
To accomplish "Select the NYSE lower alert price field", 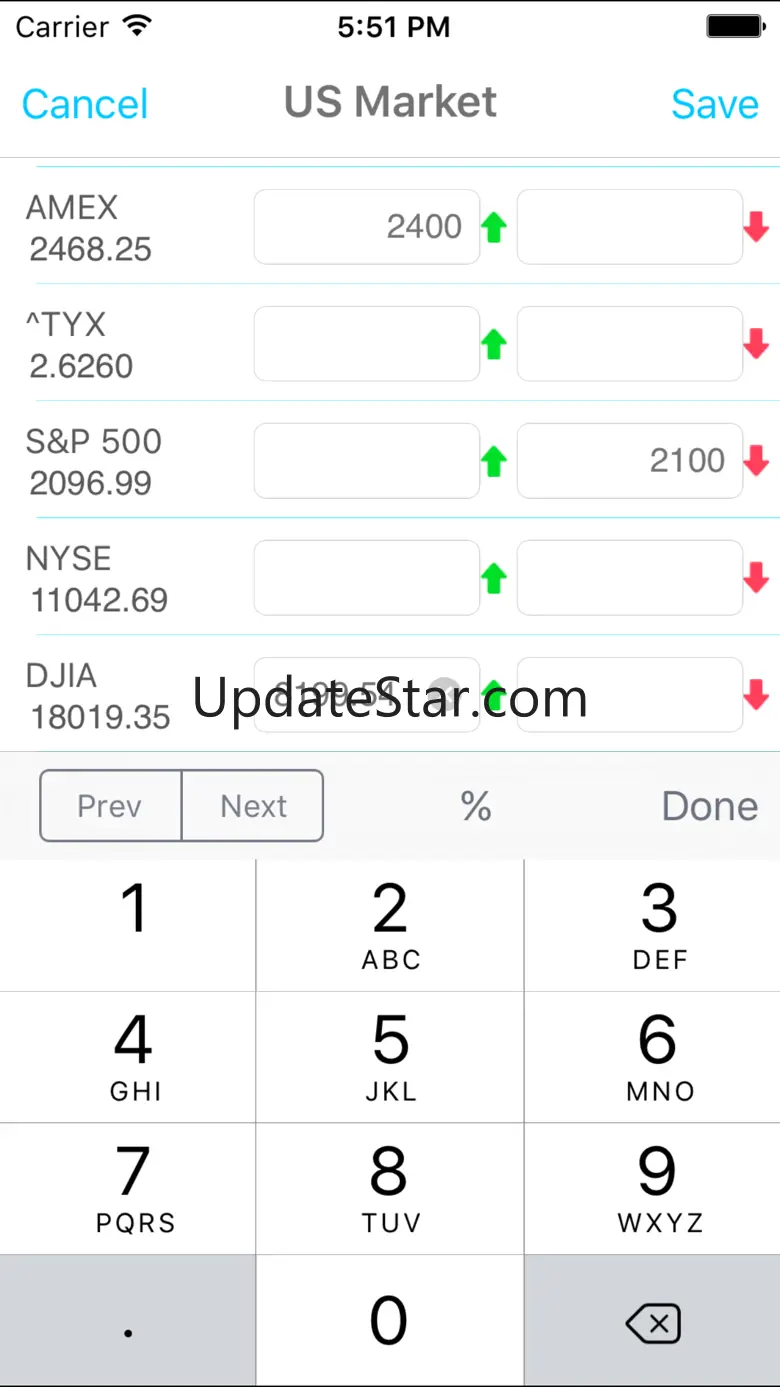I will 629,578.
